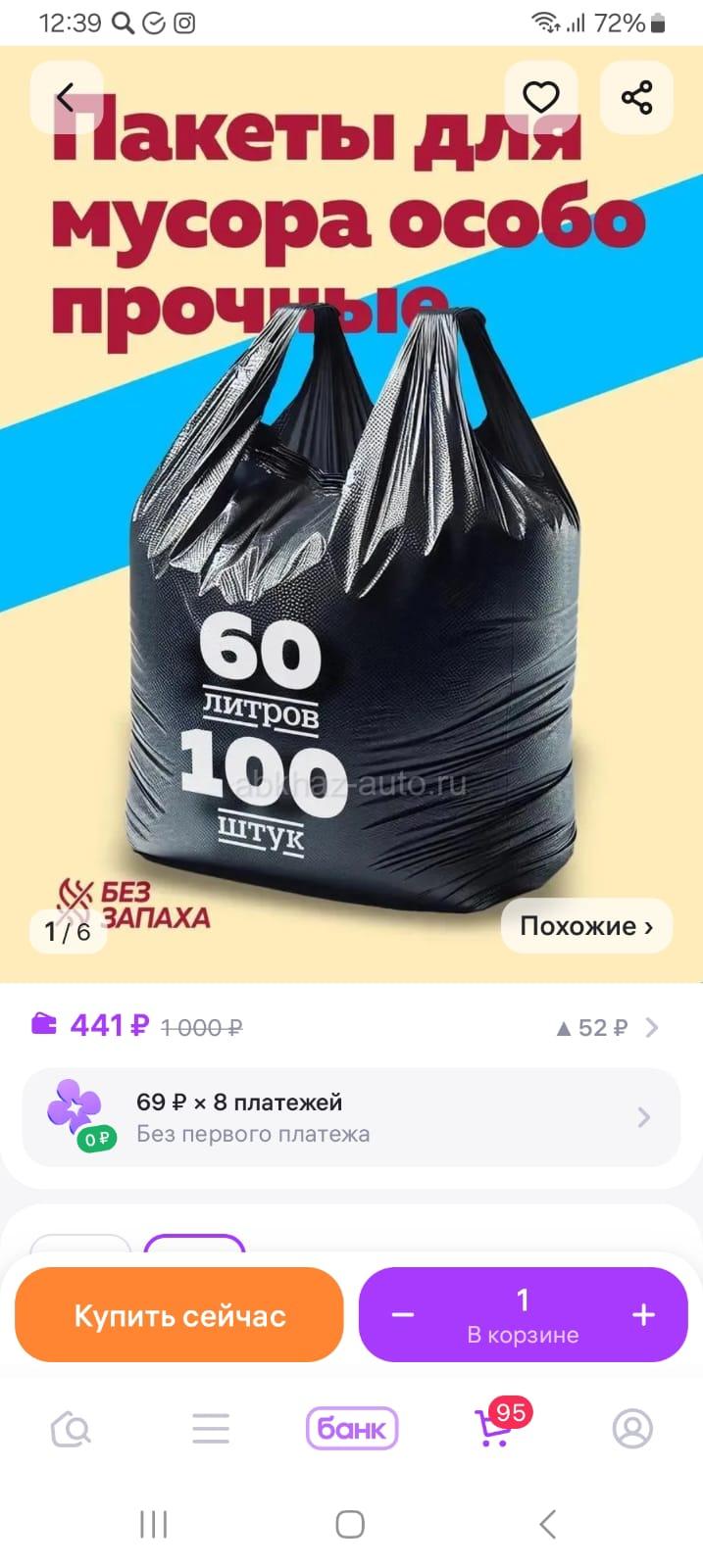
Task: Open the shopping cart with 95 items
Action: (x=493, y=1430)
